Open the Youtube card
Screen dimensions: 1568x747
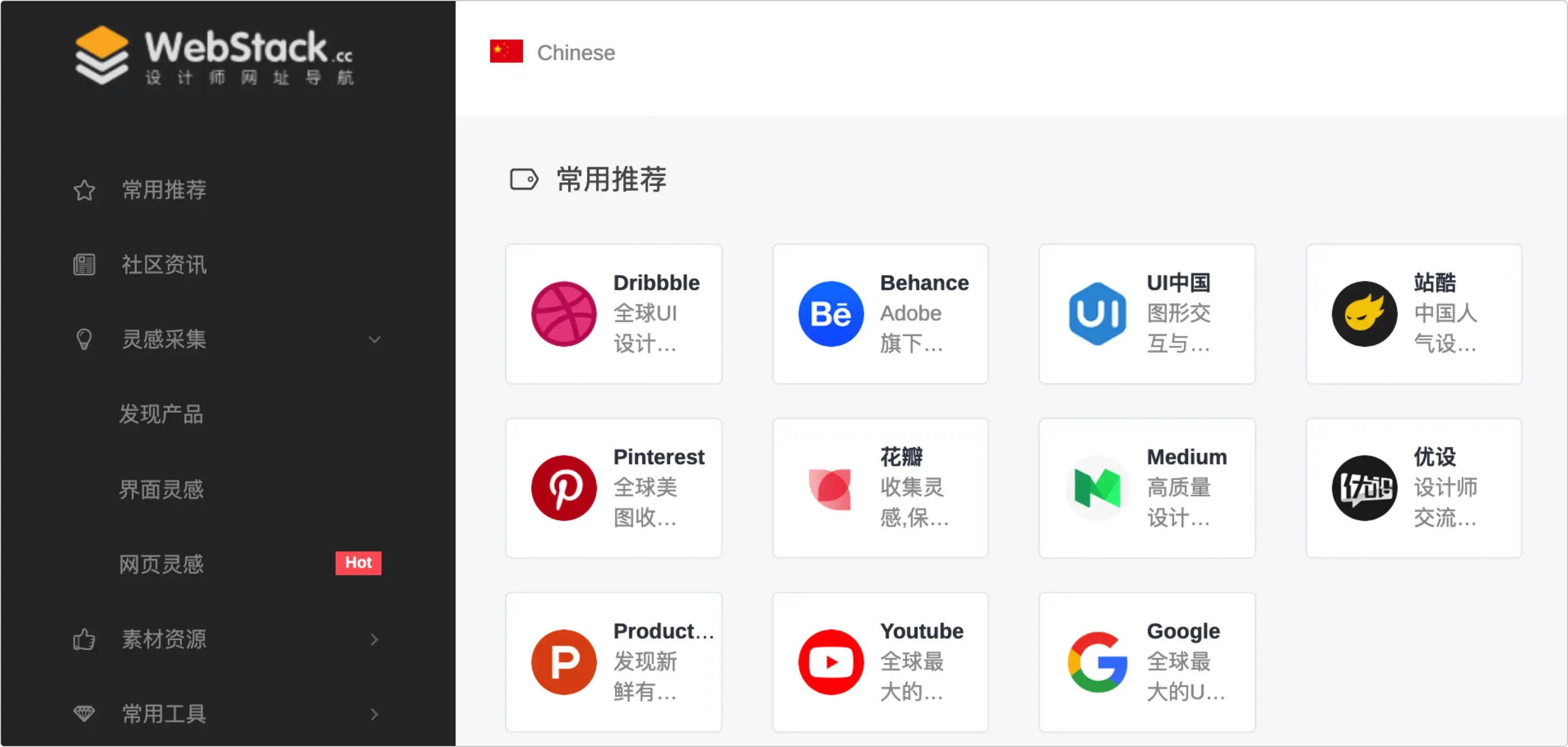click(x=880, y=662)
